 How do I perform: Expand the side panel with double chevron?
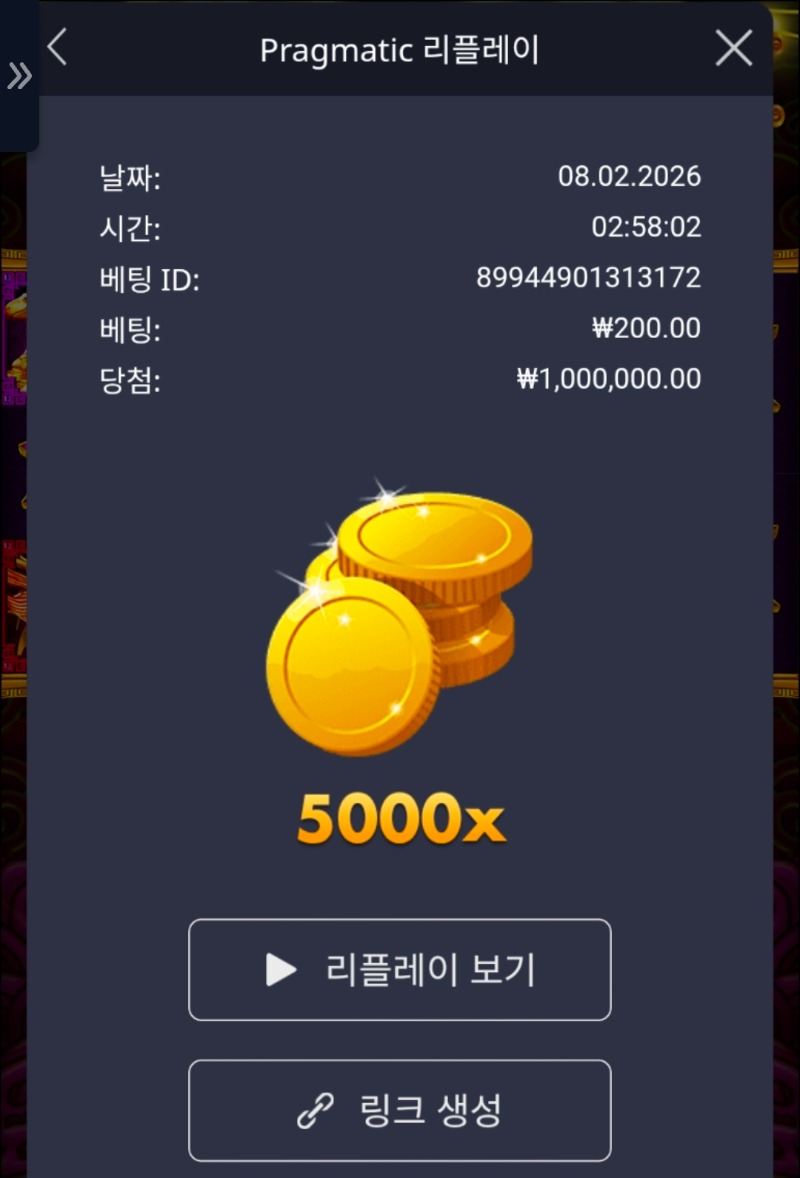coord(19,76)
